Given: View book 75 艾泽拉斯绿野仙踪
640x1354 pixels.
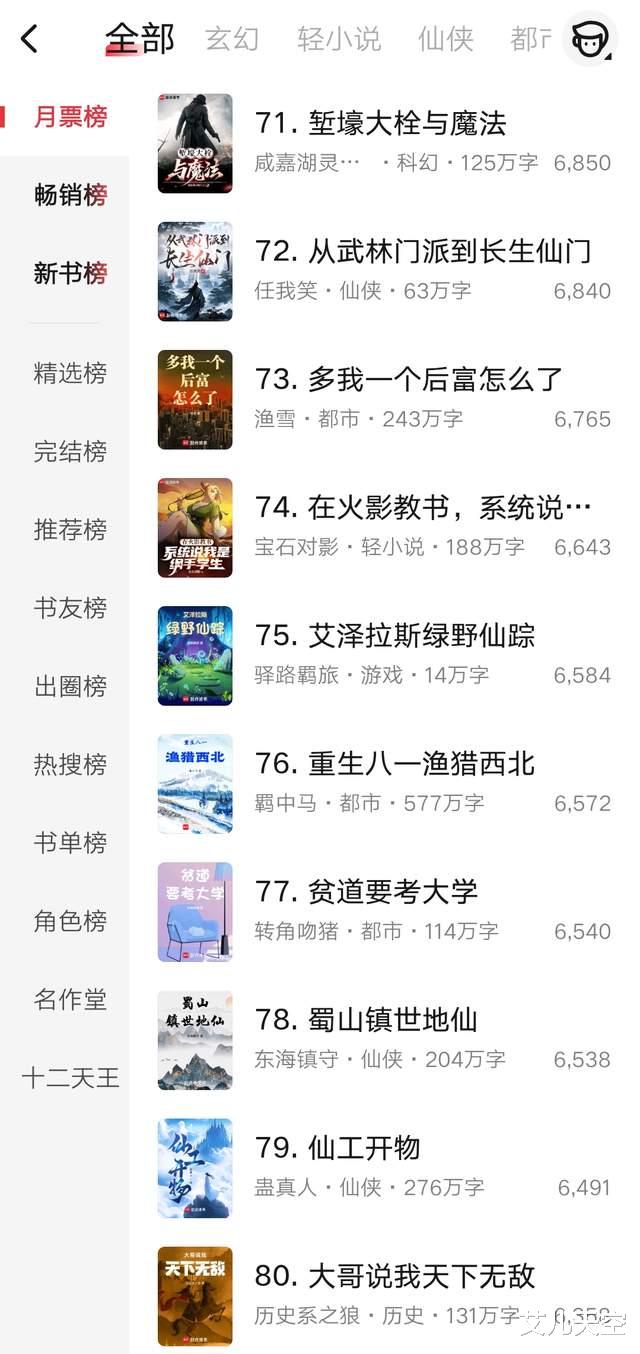Looking at the screenshot, I should tap(408, 636).
